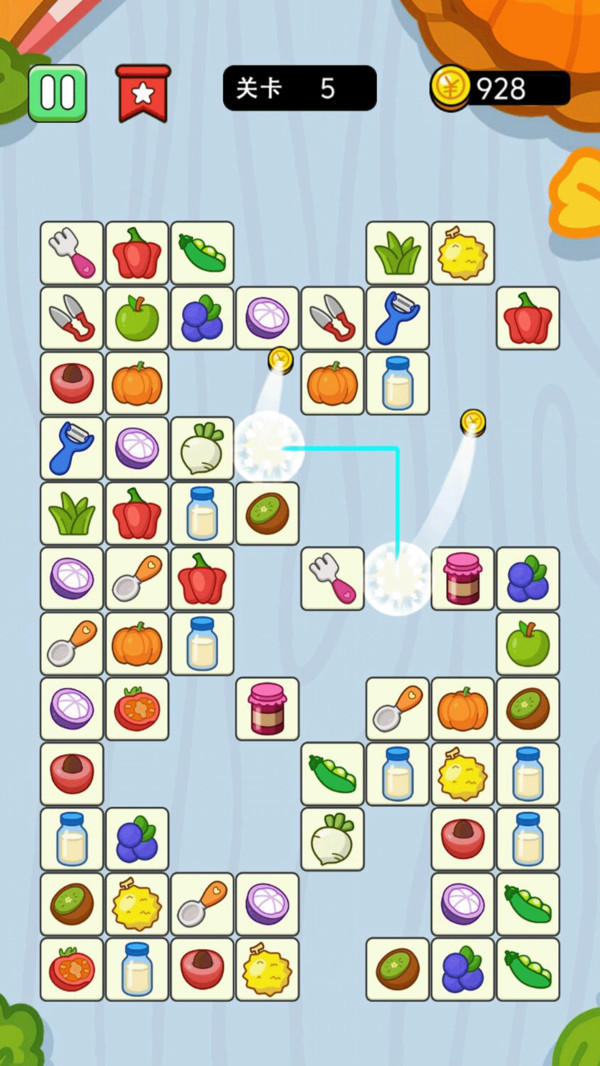Pick the jam jar tile beside the blueberries
Screen dimensions: 600x1066
(463, 579)
